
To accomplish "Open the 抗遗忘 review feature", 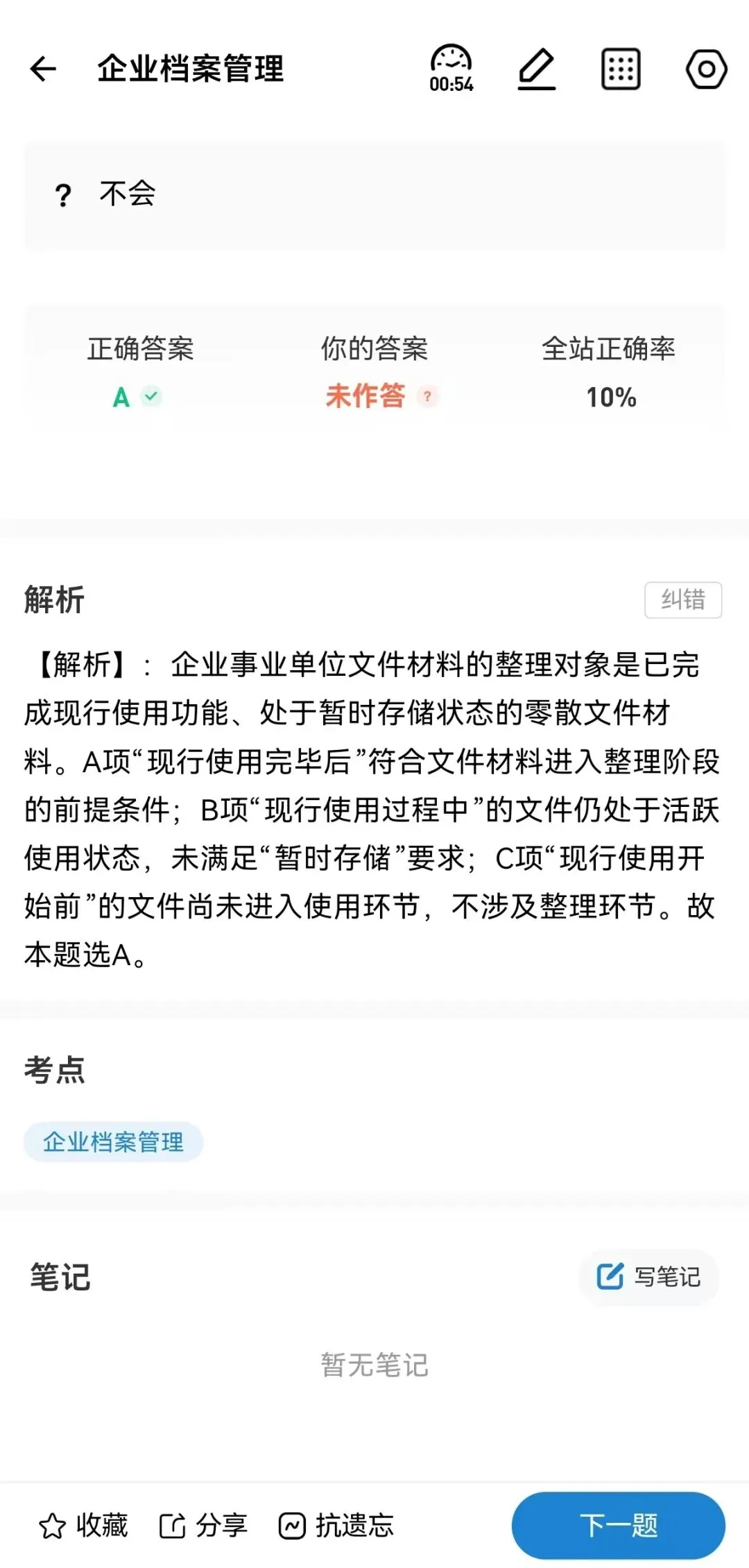I will [336, 1526].
